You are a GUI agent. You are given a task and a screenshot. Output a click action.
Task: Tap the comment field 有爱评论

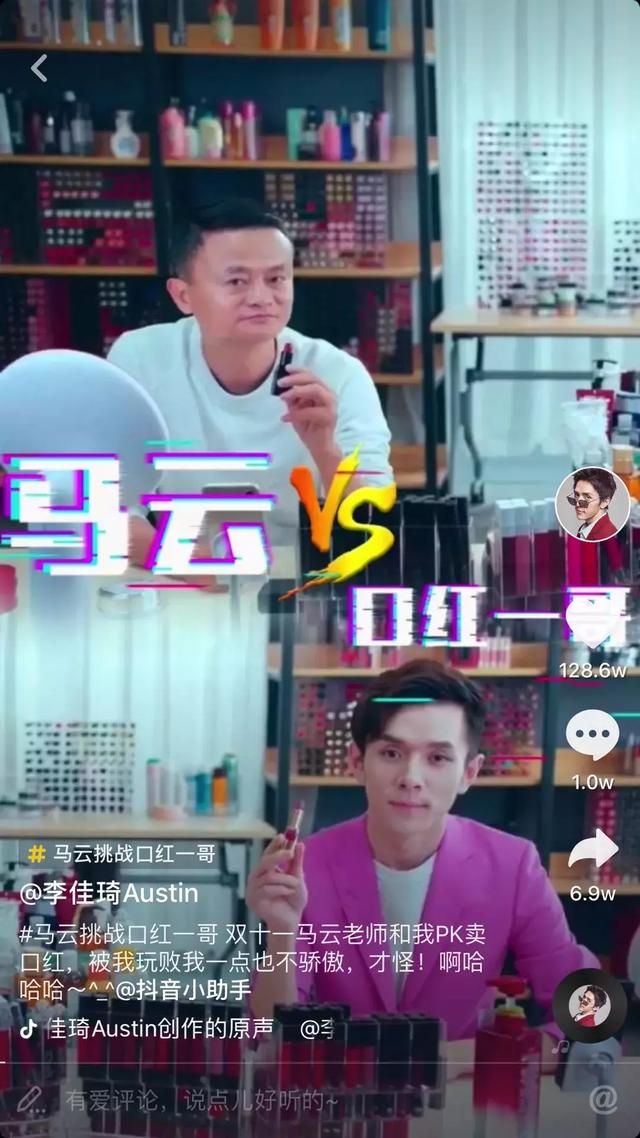click(x=200, y=1100)
